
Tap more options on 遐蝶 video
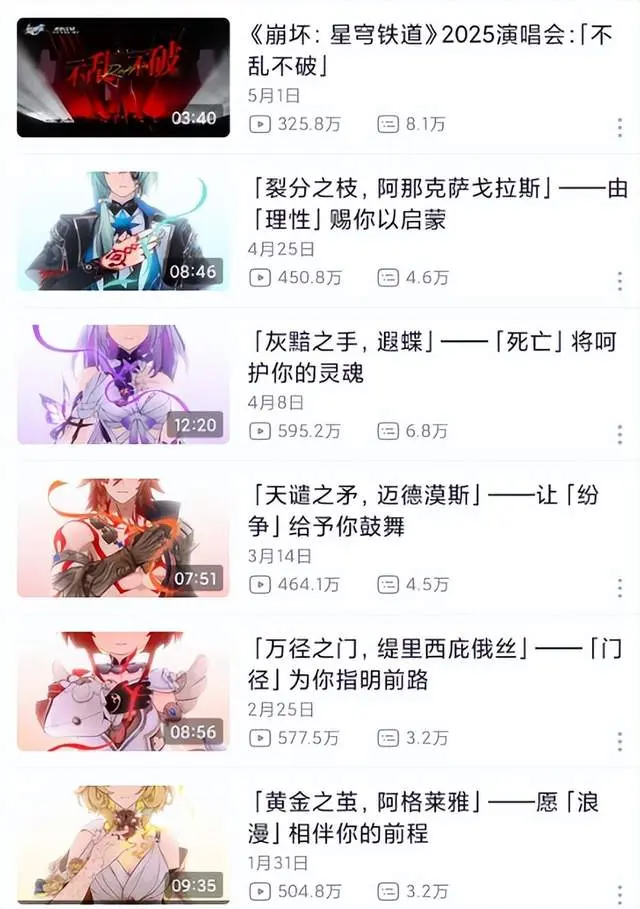coord(620,434)
